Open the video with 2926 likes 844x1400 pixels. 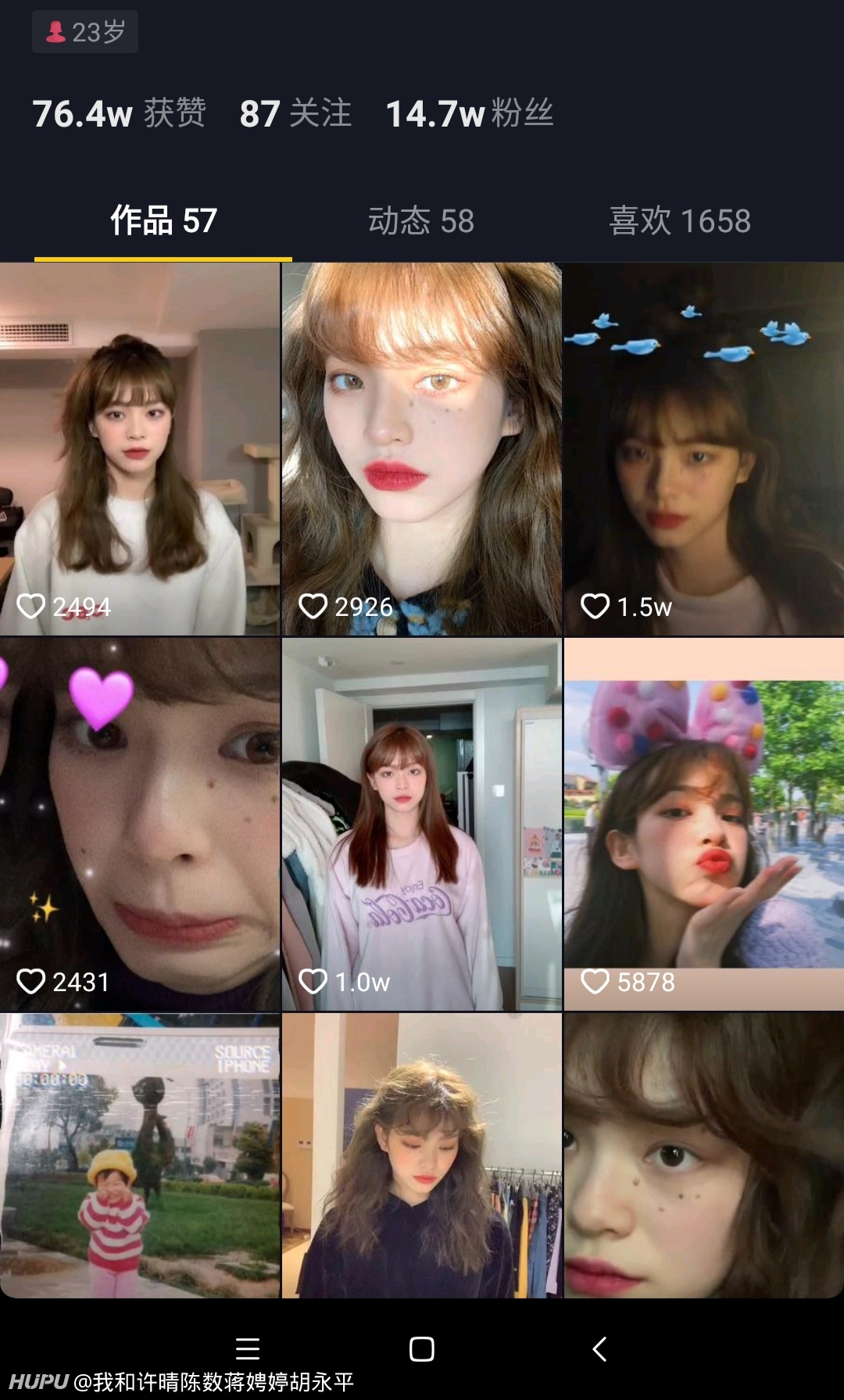[422, 449]
